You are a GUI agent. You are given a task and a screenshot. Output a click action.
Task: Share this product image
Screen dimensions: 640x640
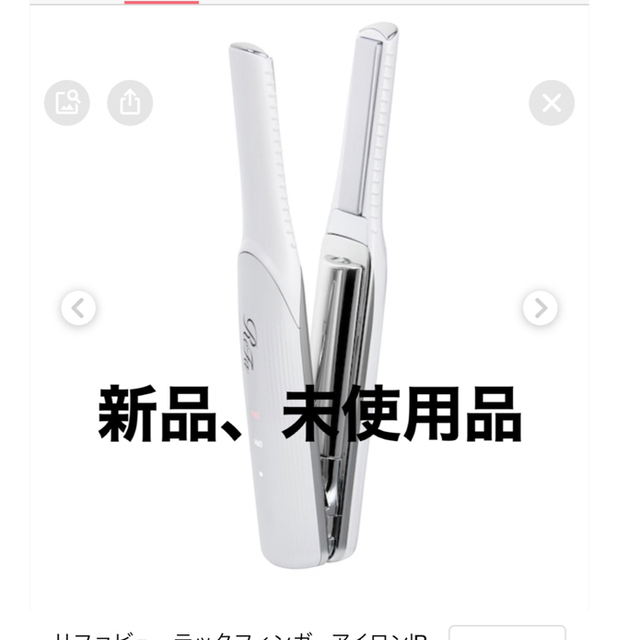(x=131, y=102)
